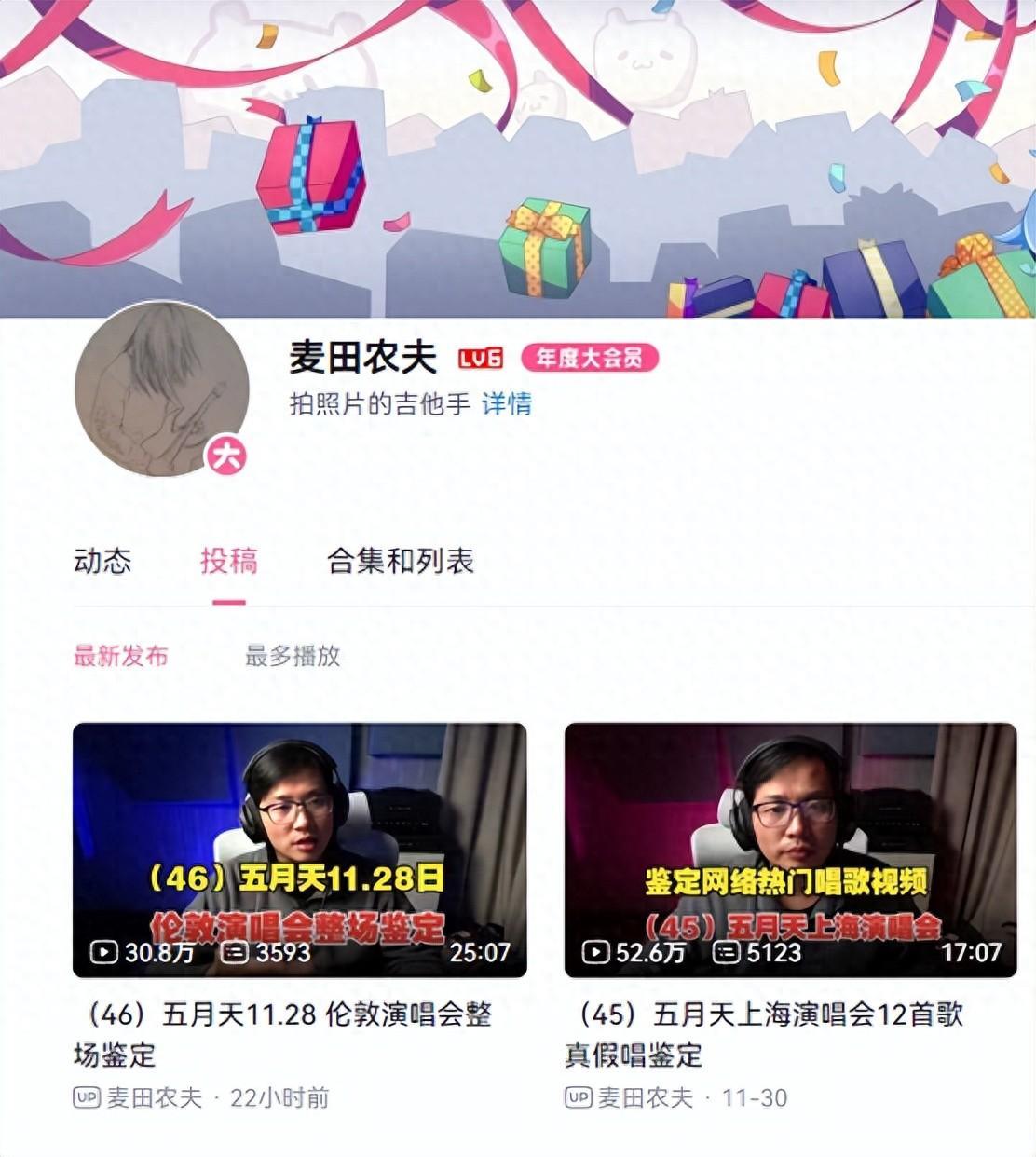1036x1157 pixels.
Task: Open the 详情 link in bio
Action: click(x=507, y=403)
